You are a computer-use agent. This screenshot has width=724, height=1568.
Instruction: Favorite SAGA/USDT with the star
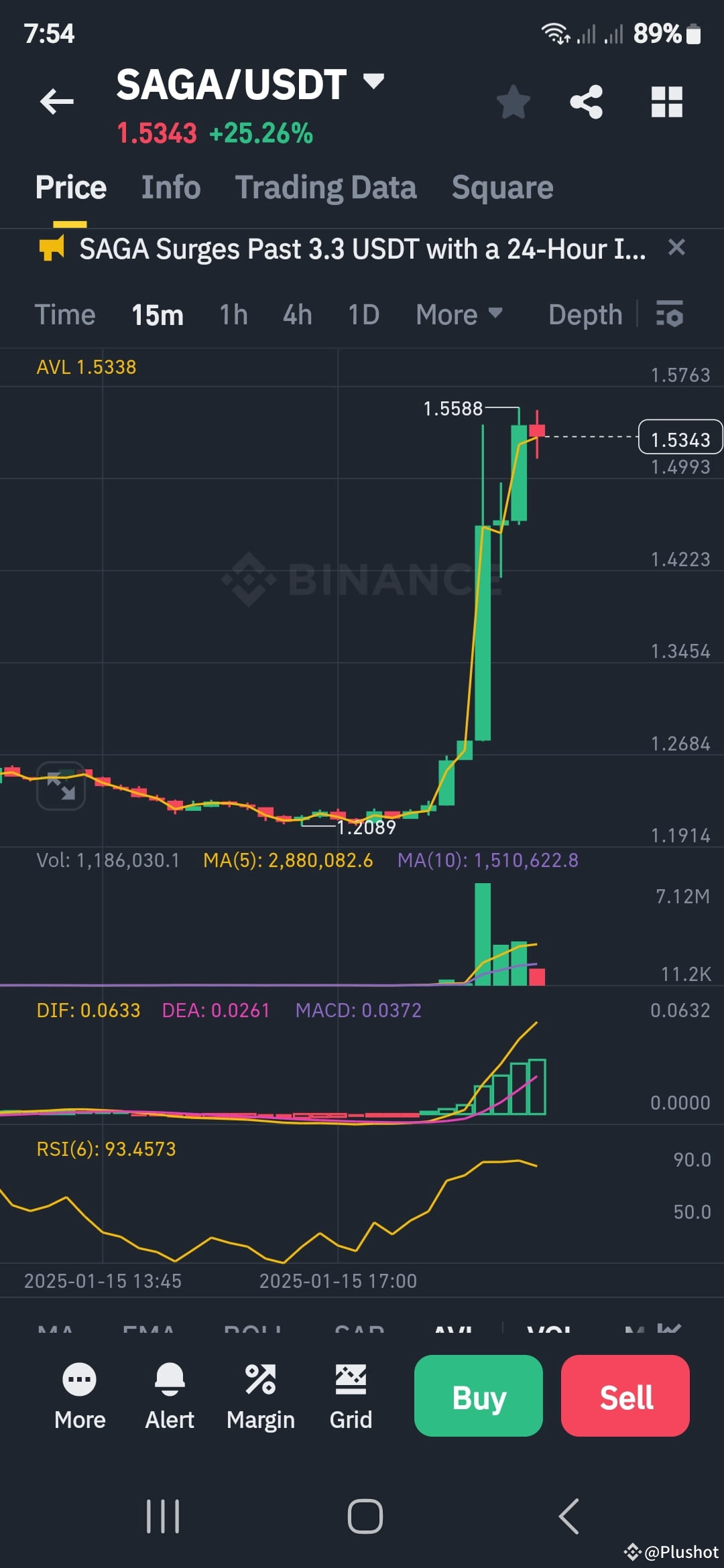pos(513,102)
